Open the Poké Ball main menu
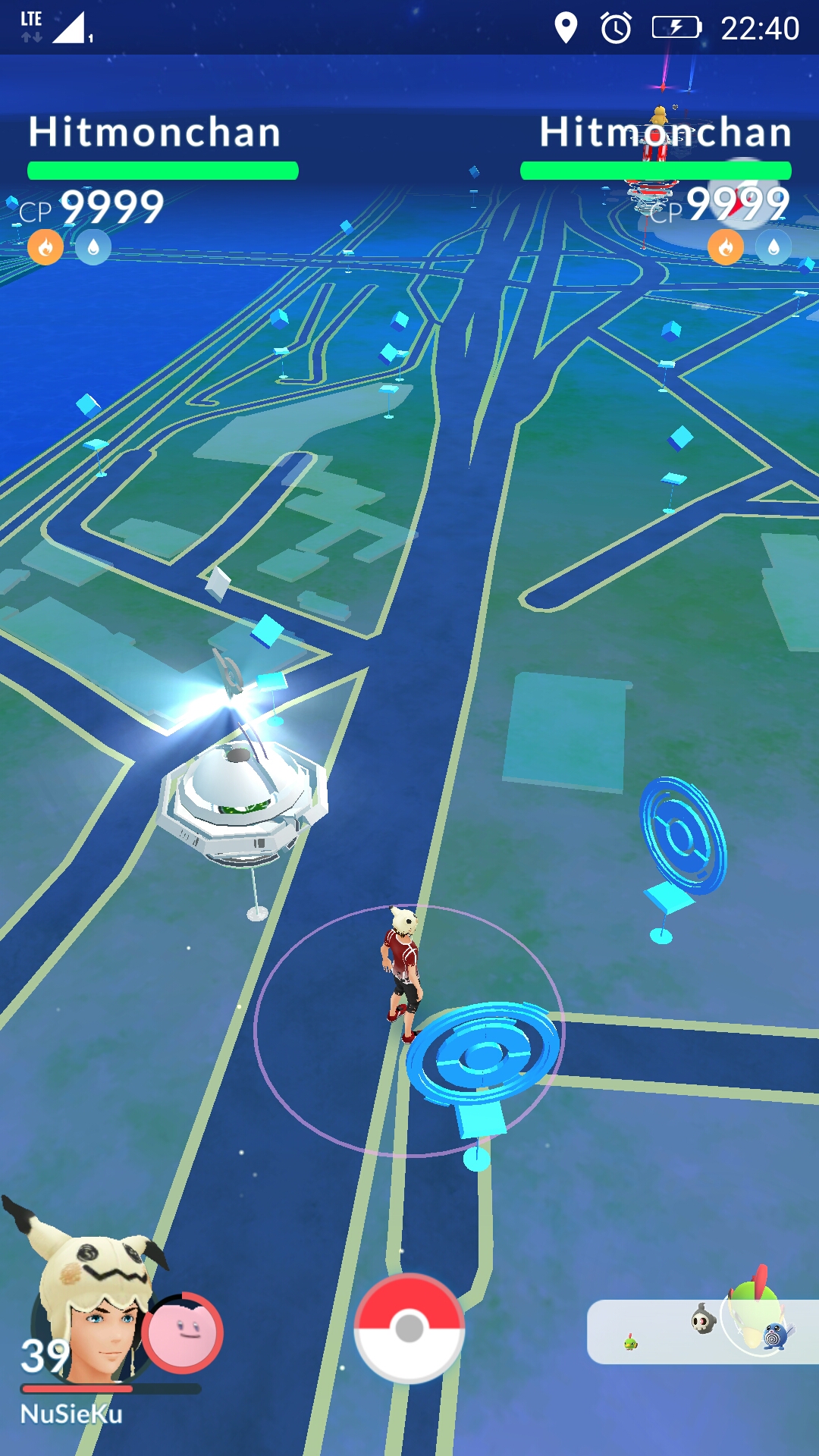 coord(409,1328)
